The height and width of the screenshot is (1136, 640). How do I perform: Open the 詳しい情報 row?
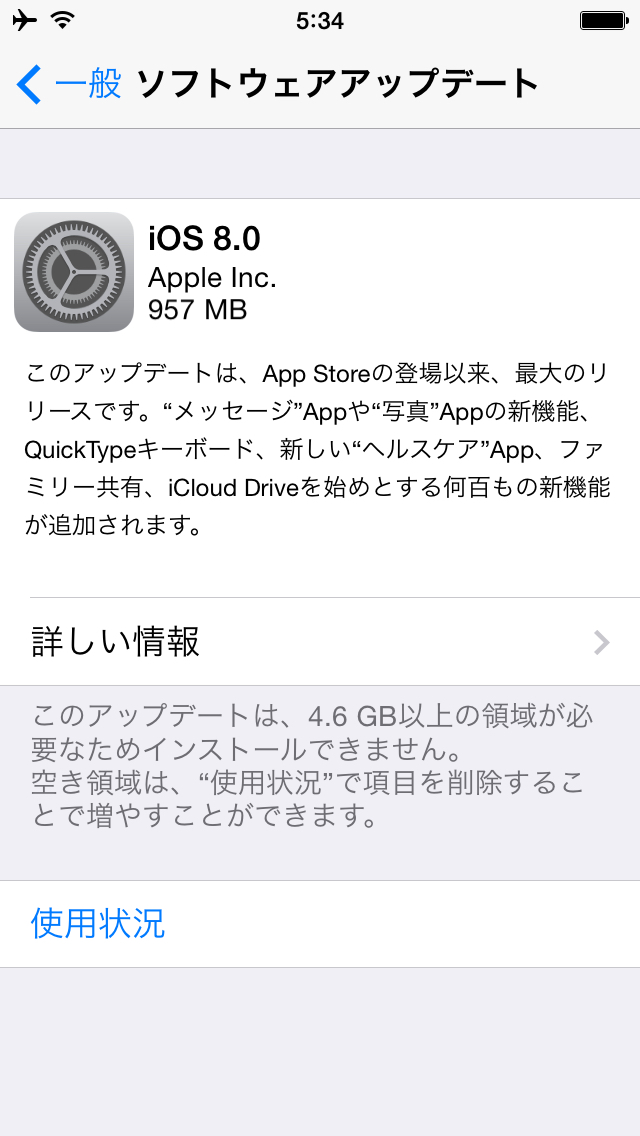point(320,642)
